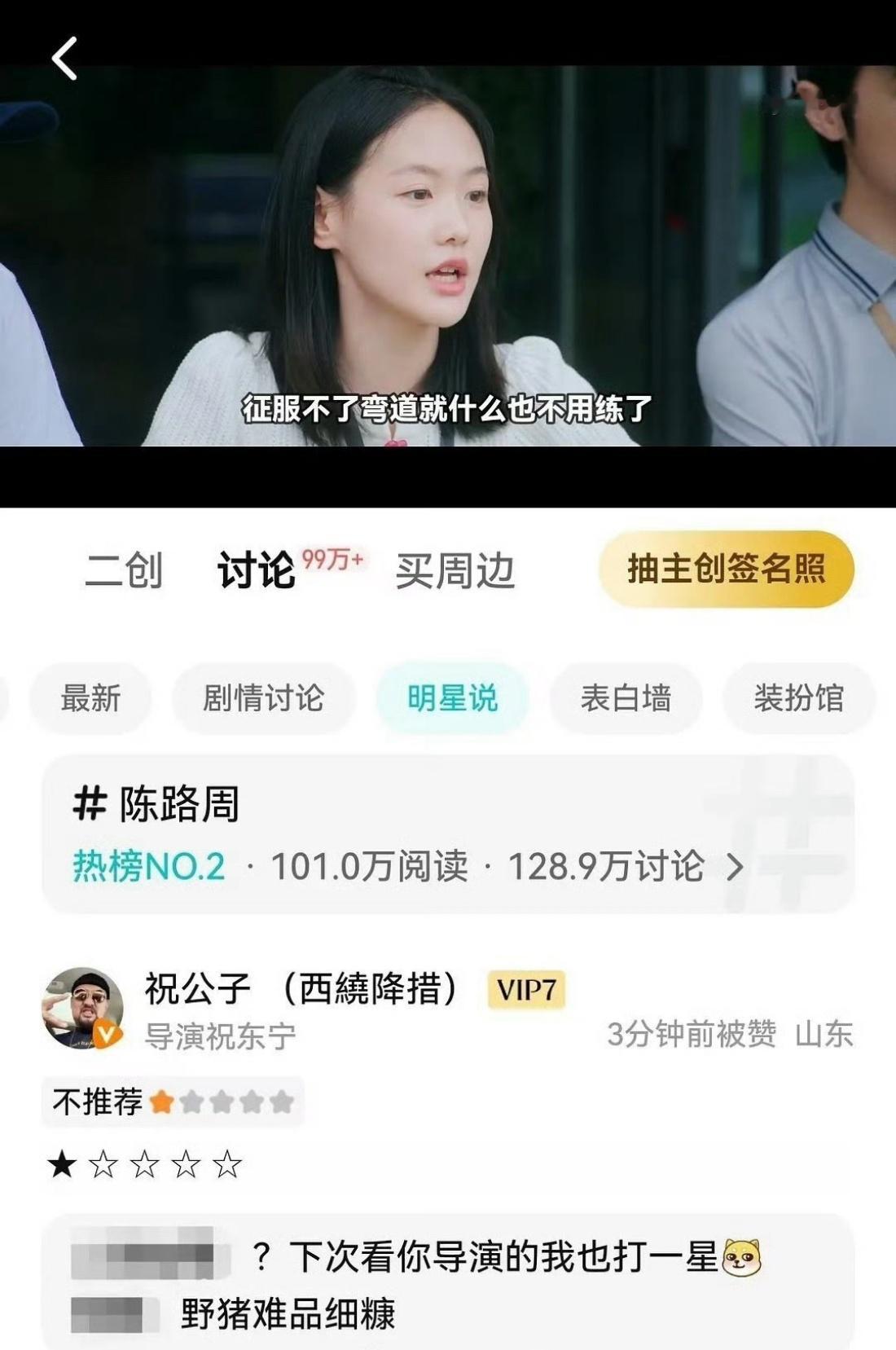Go back using the top-left arrow

click(x=64, y=59)
